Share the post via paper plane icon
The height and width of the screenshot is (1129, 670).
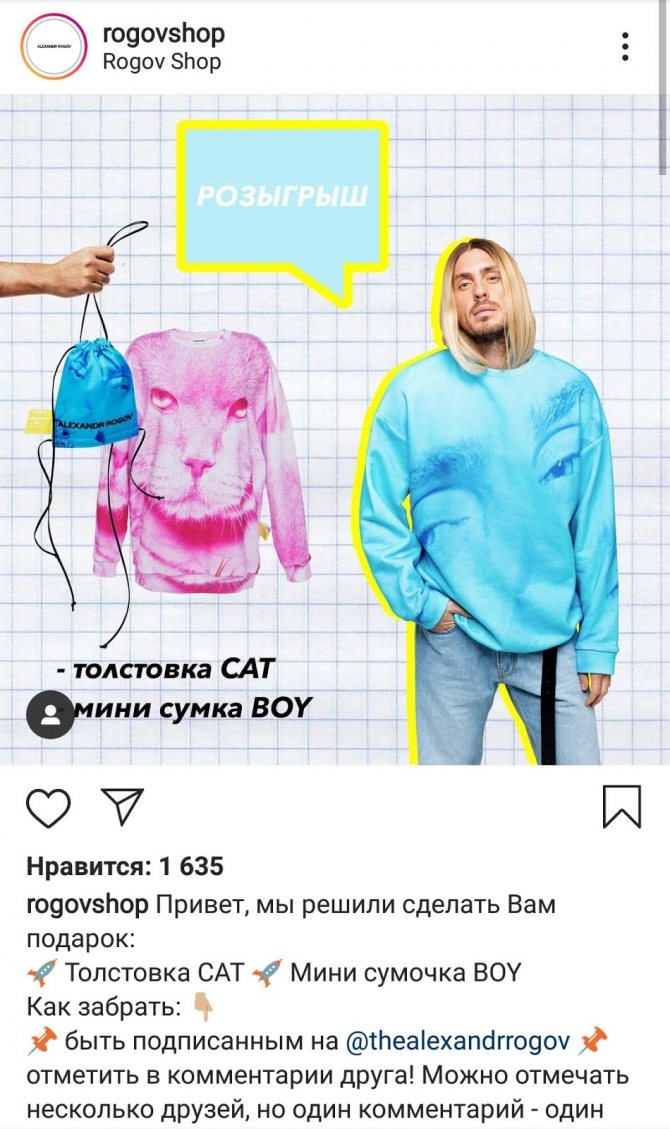pos(124,806)
